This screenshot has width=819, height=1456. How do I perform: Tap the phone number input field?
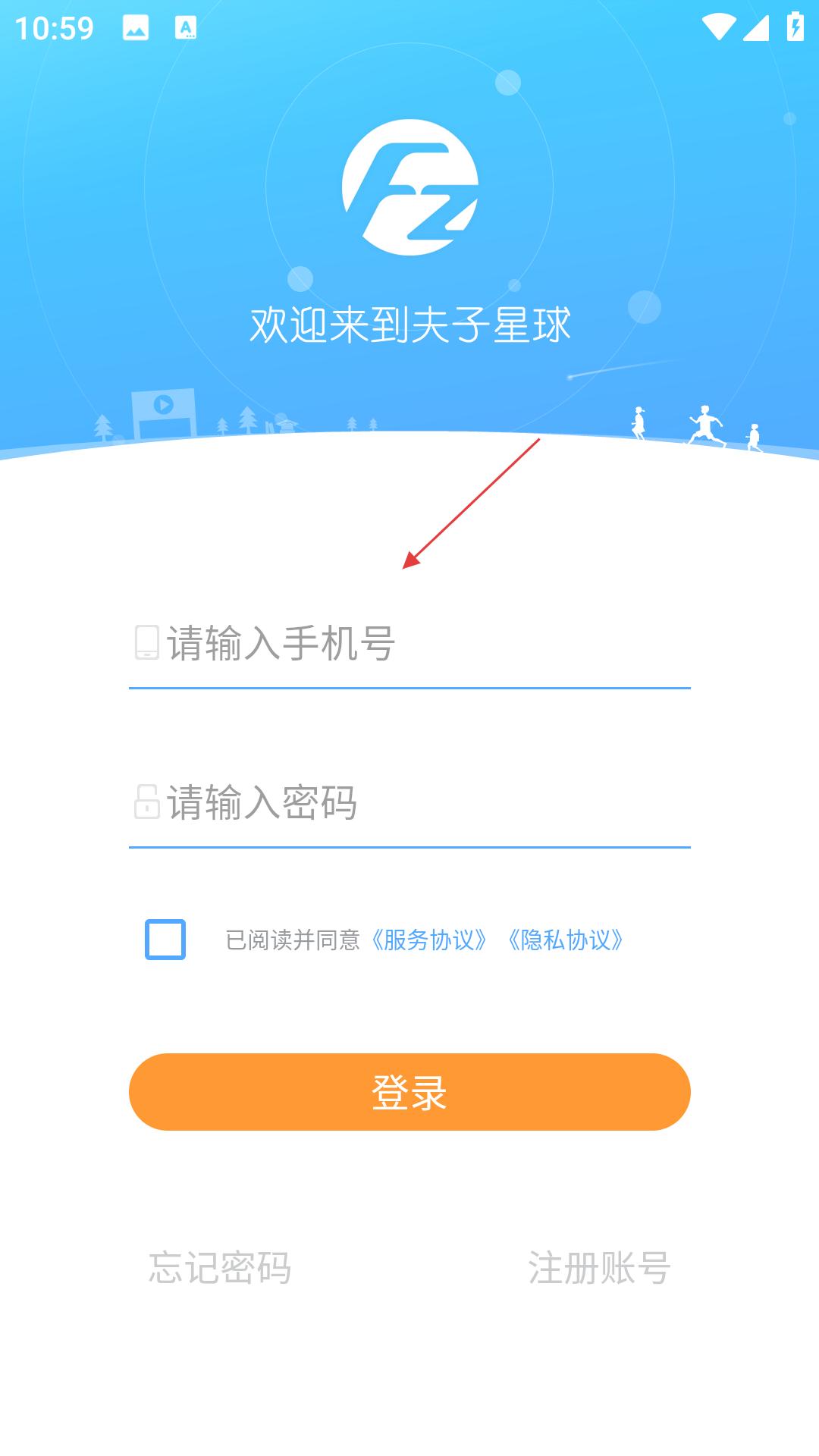point(409,643)
